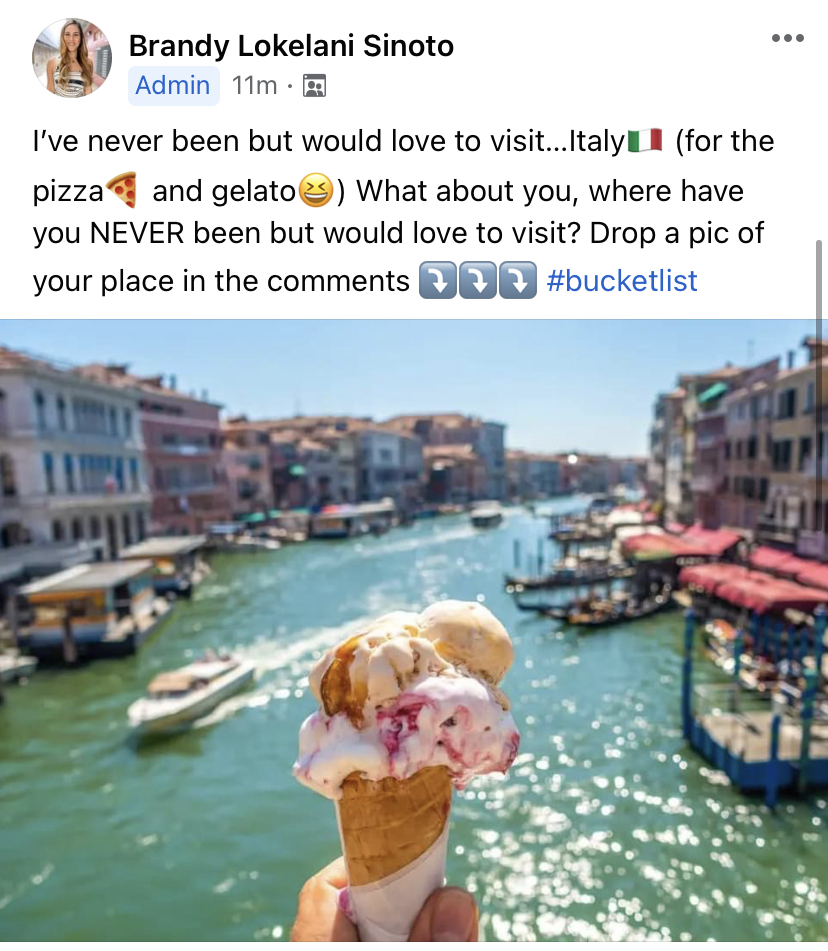Open Brandy Lokelani Sinoto's profile picture

coord(72,58)
